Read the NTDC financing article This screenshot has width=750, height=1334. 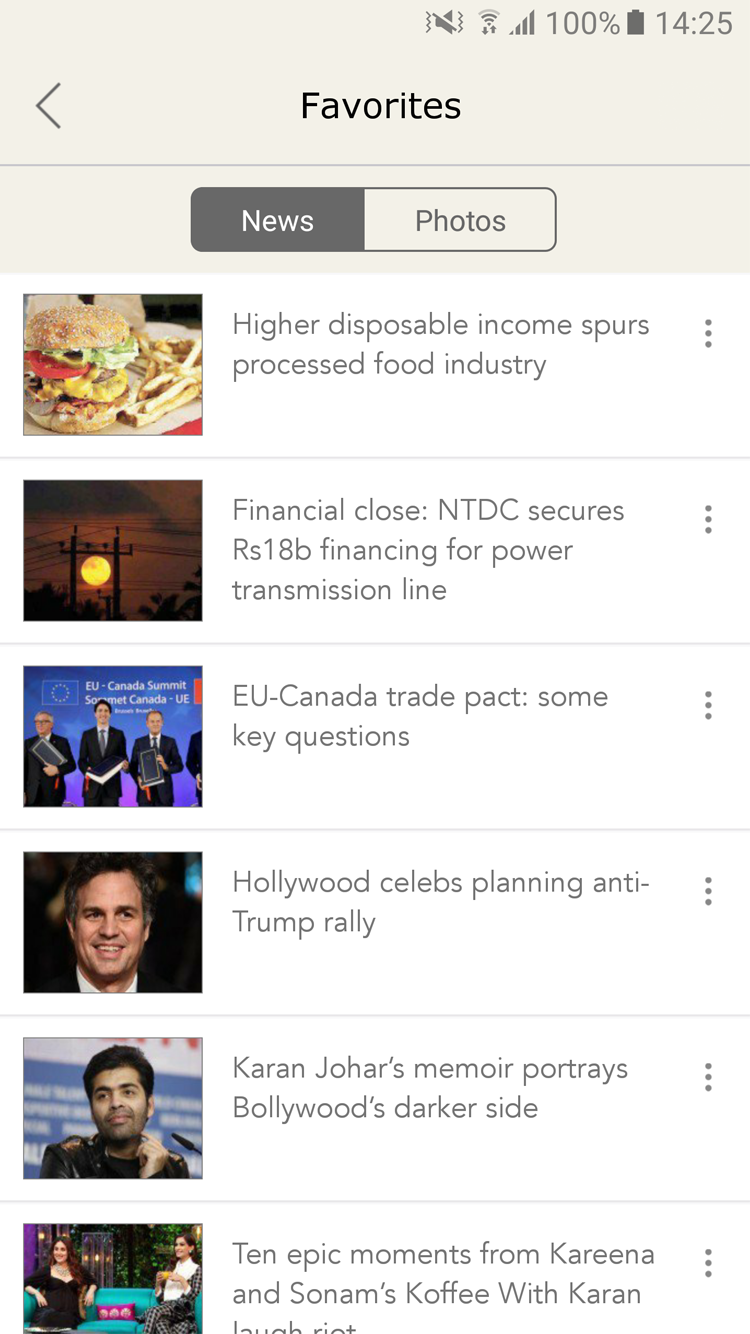(428, 550)
